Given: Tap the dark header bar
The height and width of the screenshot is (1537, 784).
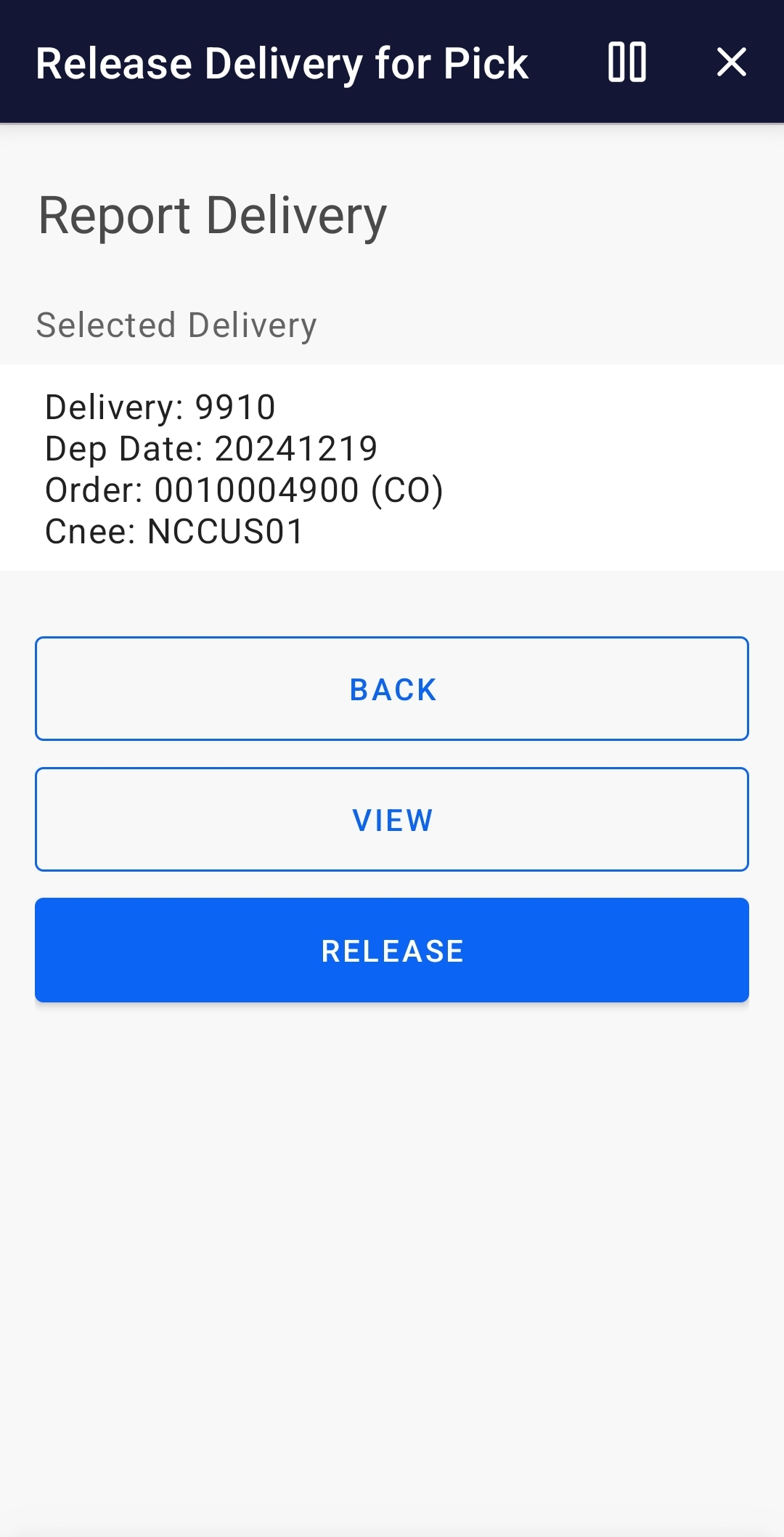Looking at the screenshot, I should click(x=392, y=63).
